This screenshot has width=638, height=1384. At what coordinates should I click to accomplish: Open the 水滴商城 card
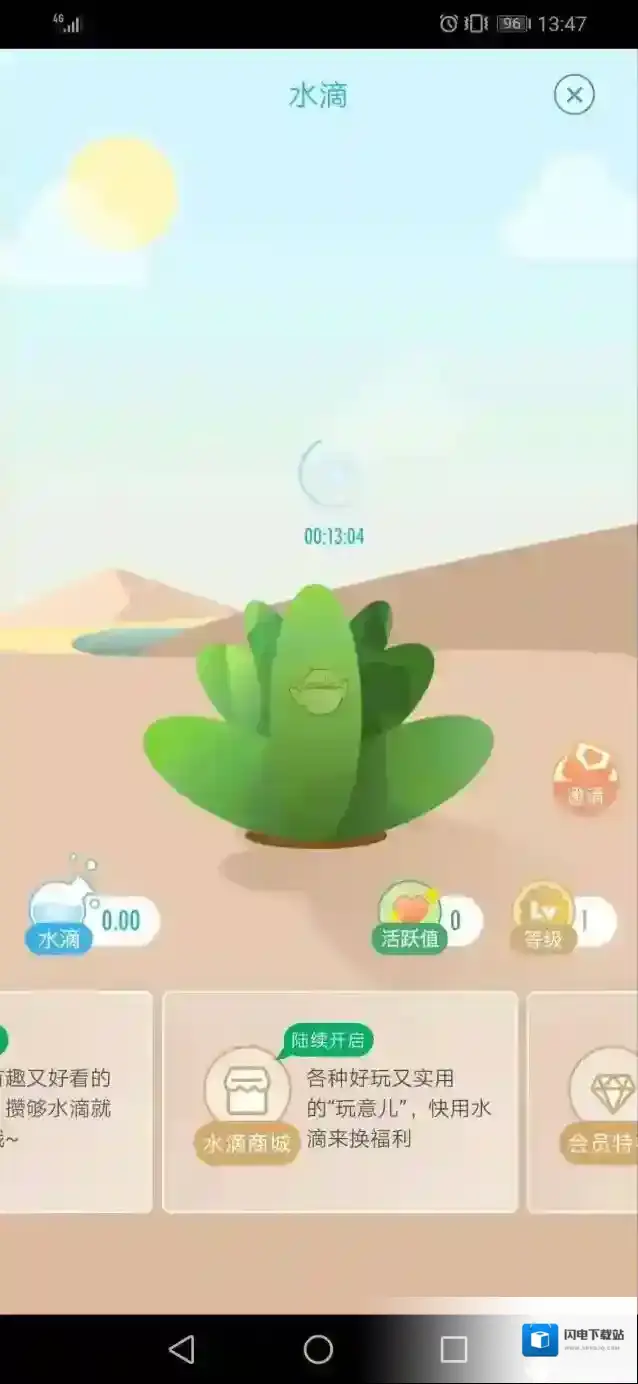[340, 1101]
